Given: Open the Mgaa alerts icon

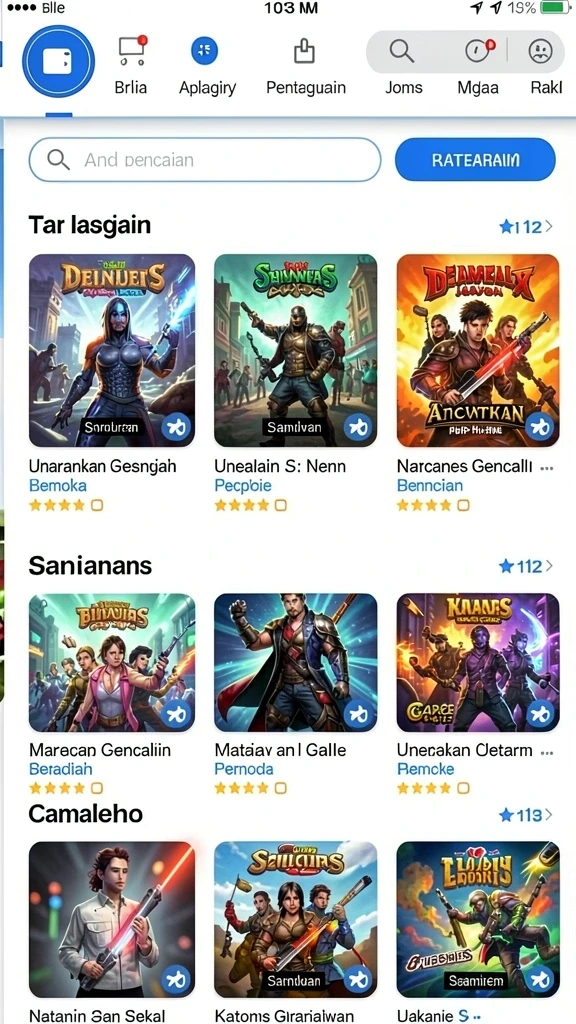Looking at the screenshot, I should click(x=479, y=52).
